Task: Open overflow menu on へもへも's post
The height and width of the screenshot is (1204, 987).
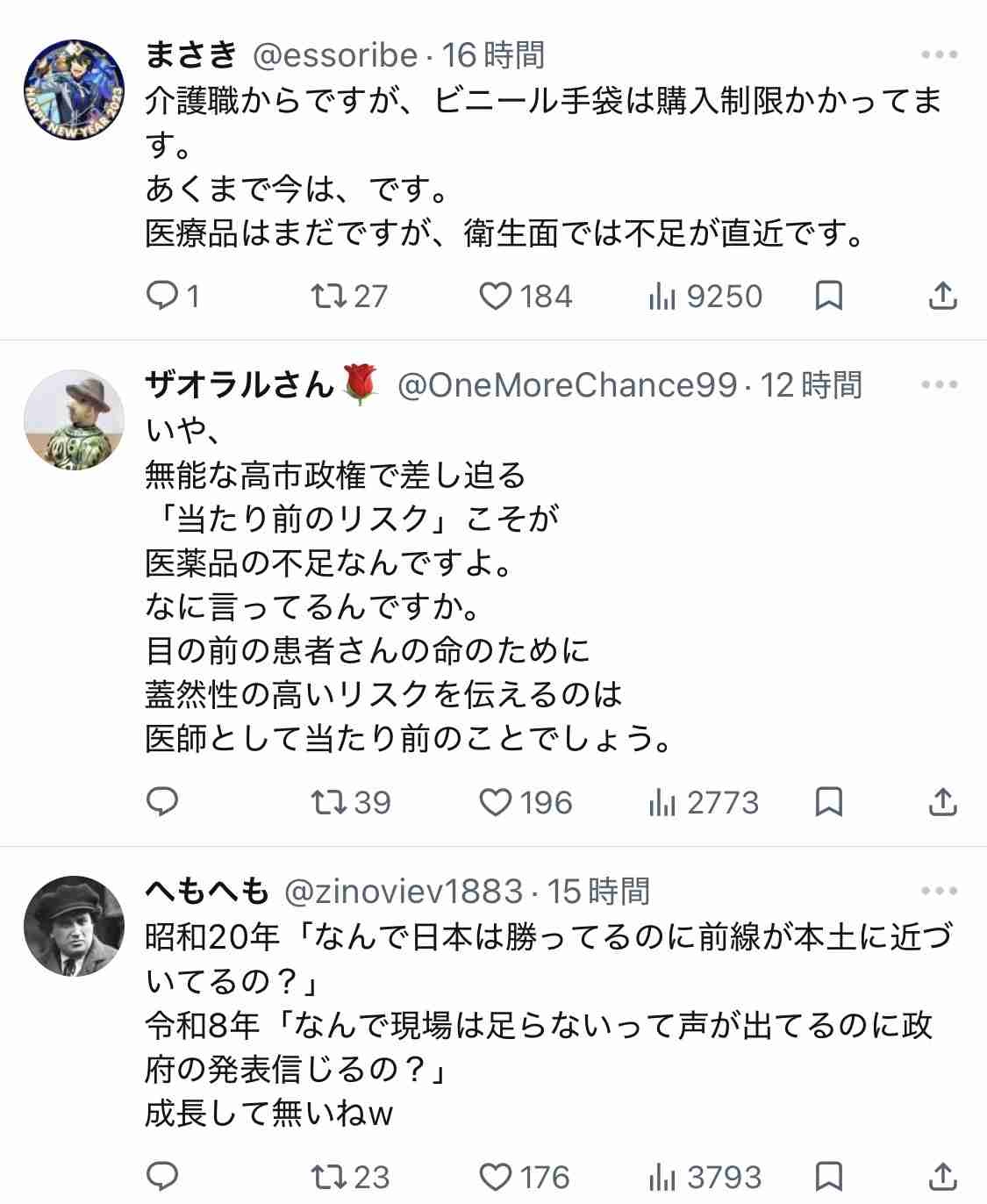Action: (x=939, y=892)
